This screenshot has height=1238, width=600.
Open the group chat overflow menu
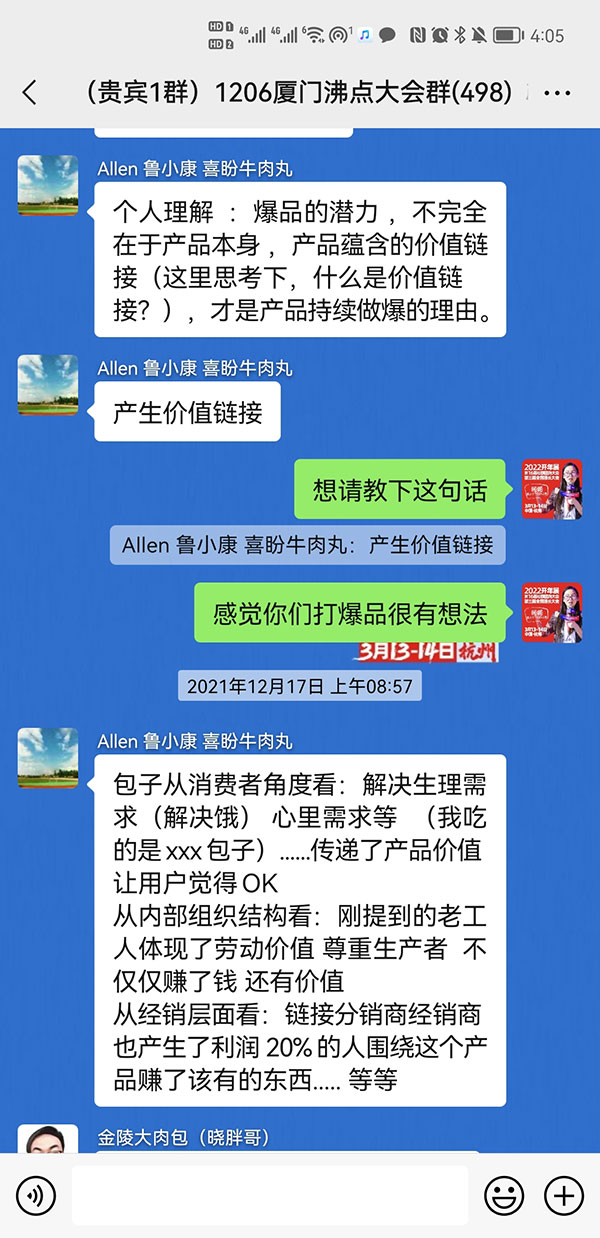tap(556, 93)
